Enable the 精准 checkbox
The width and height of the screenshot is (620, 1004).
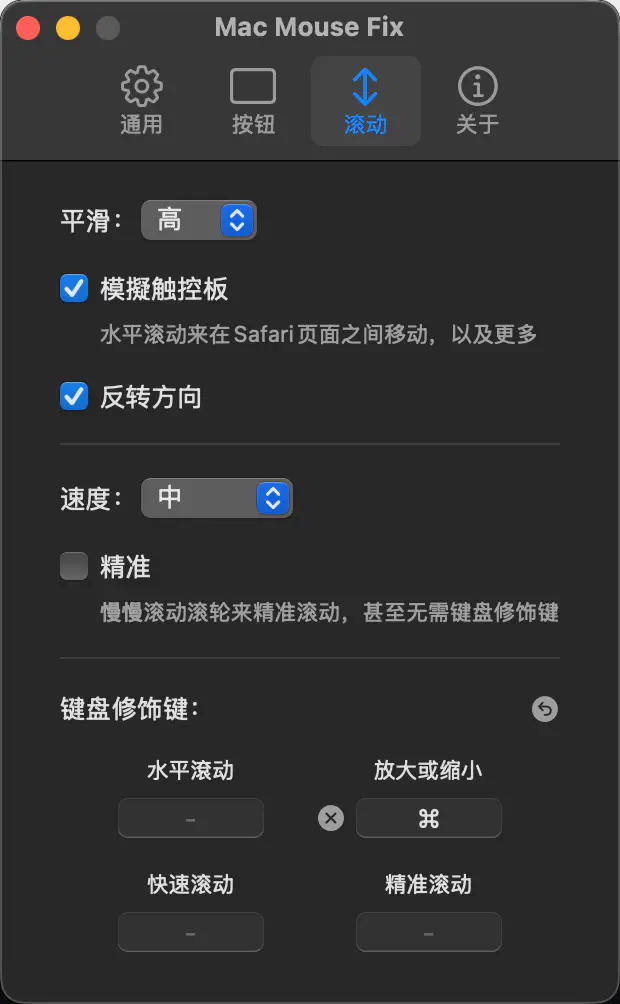point(75,568)
